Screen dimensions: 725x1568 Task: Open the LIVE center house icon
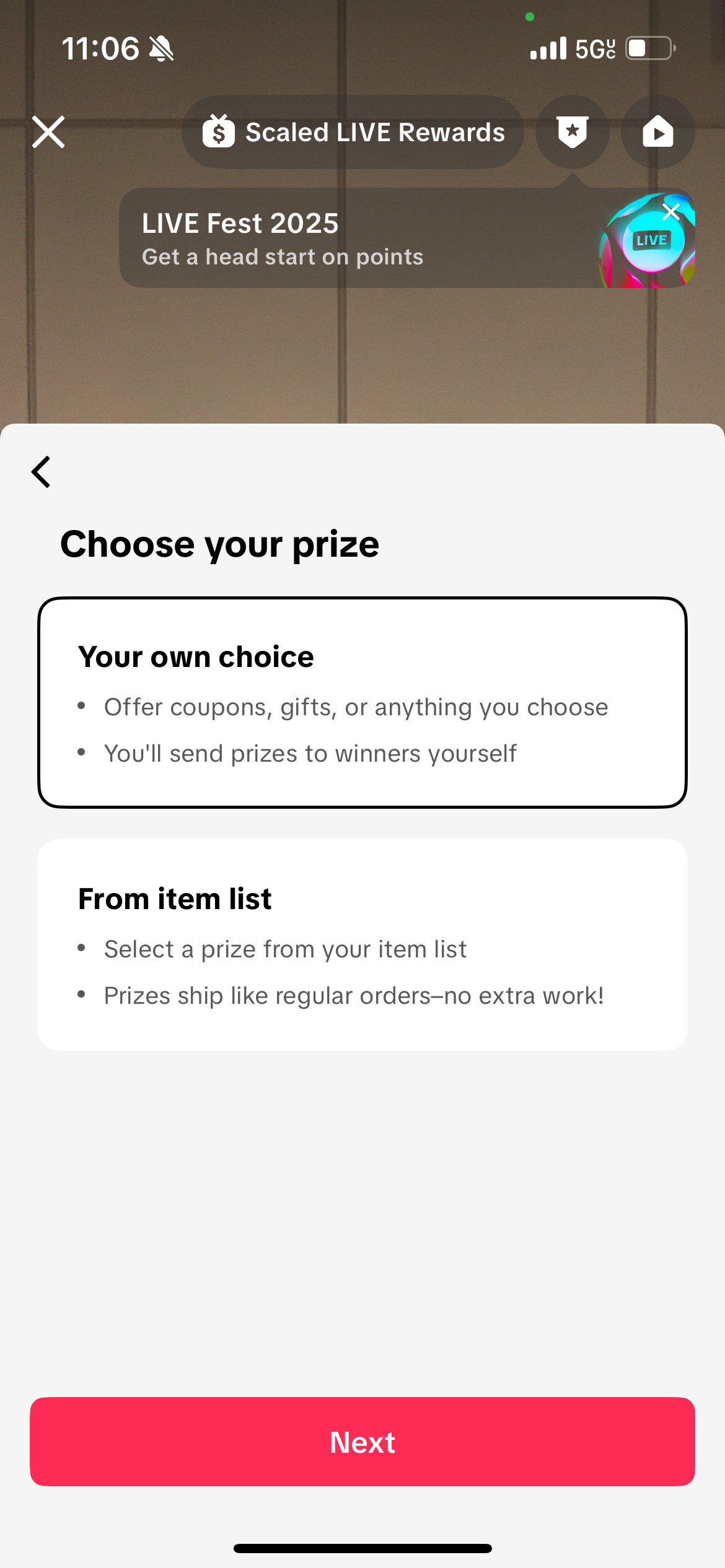coord(657,132)
